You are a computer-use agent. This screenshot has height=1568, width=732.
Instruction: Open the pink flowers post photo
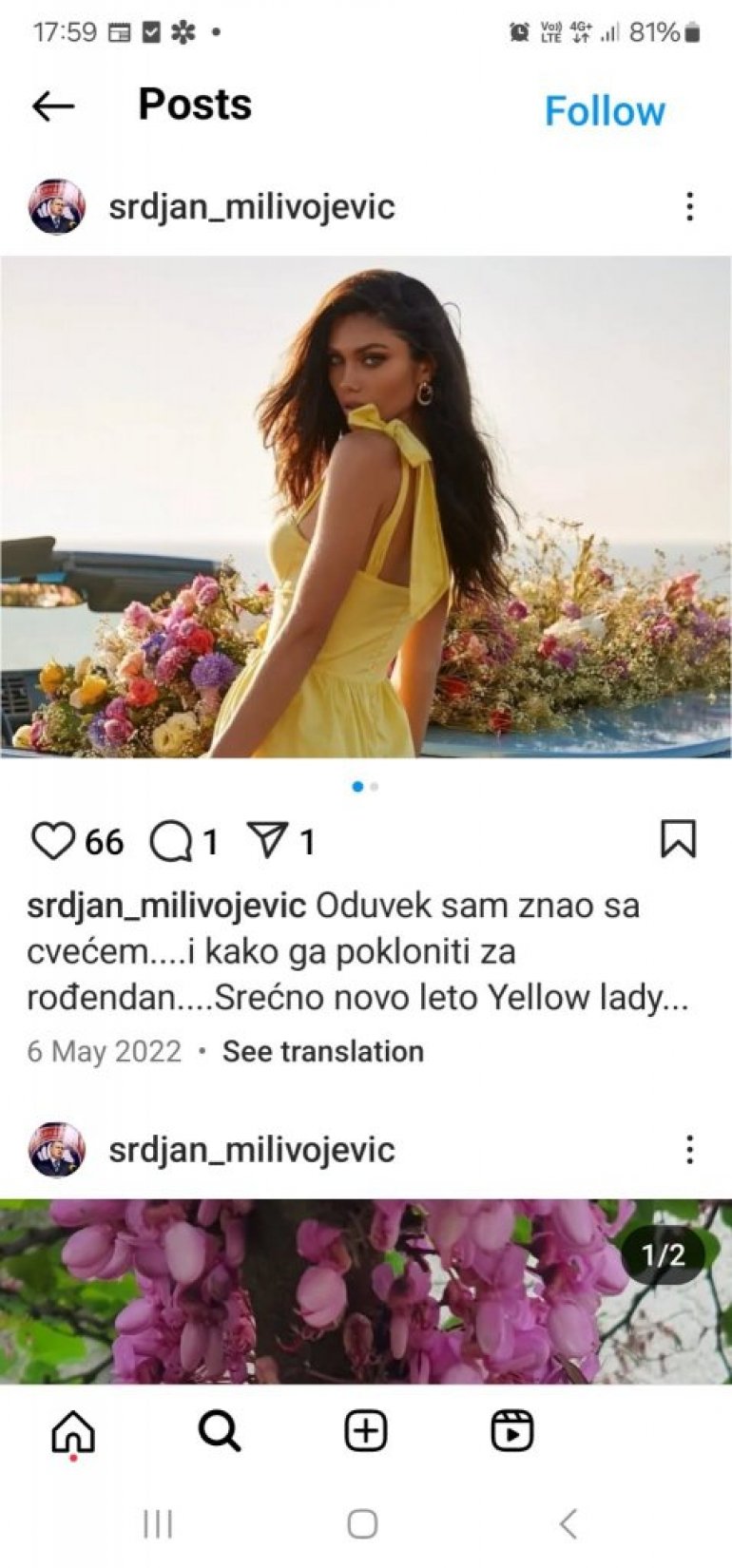click(366, 1291)
